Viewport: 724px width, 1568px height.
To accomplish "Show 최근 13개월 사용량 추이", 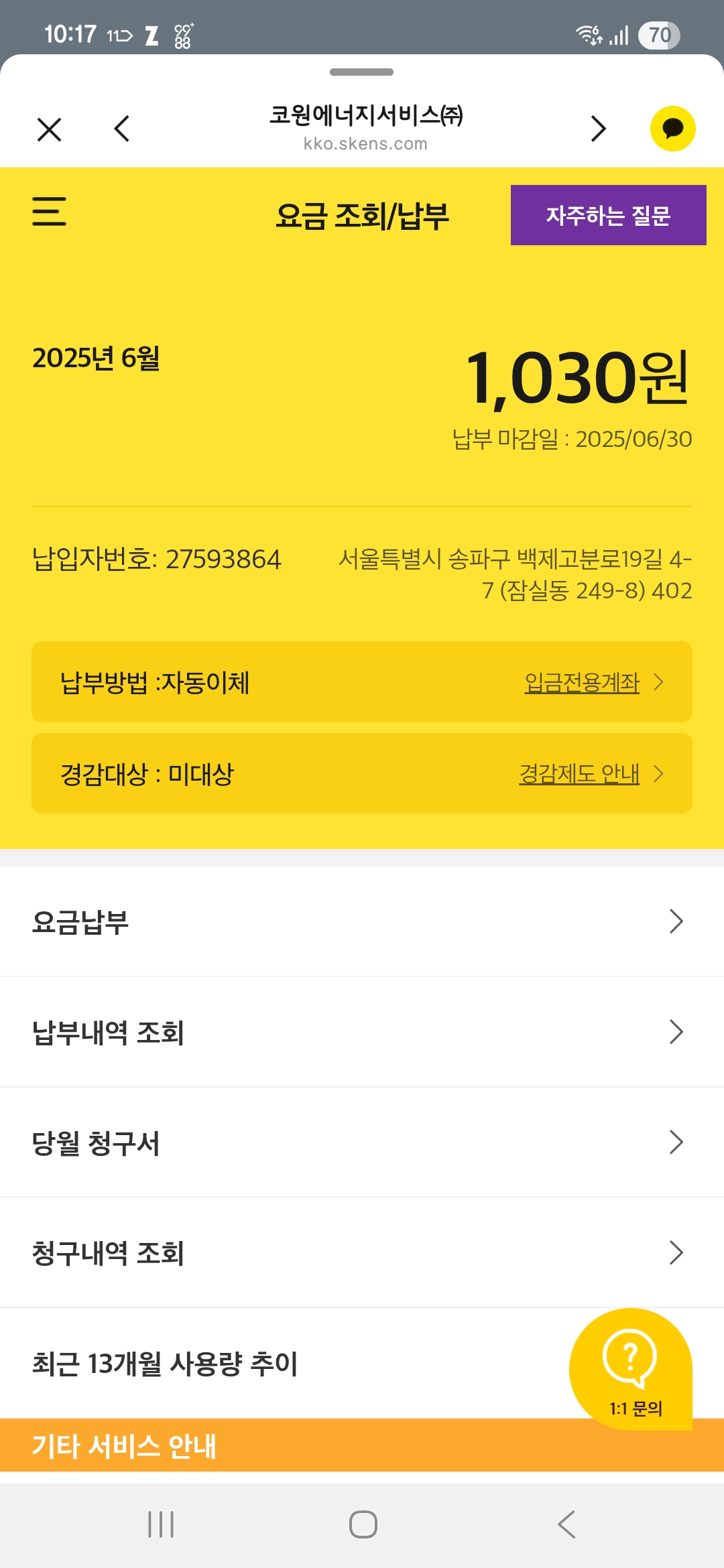I will pyautogui.click(x=268, y=1364).
